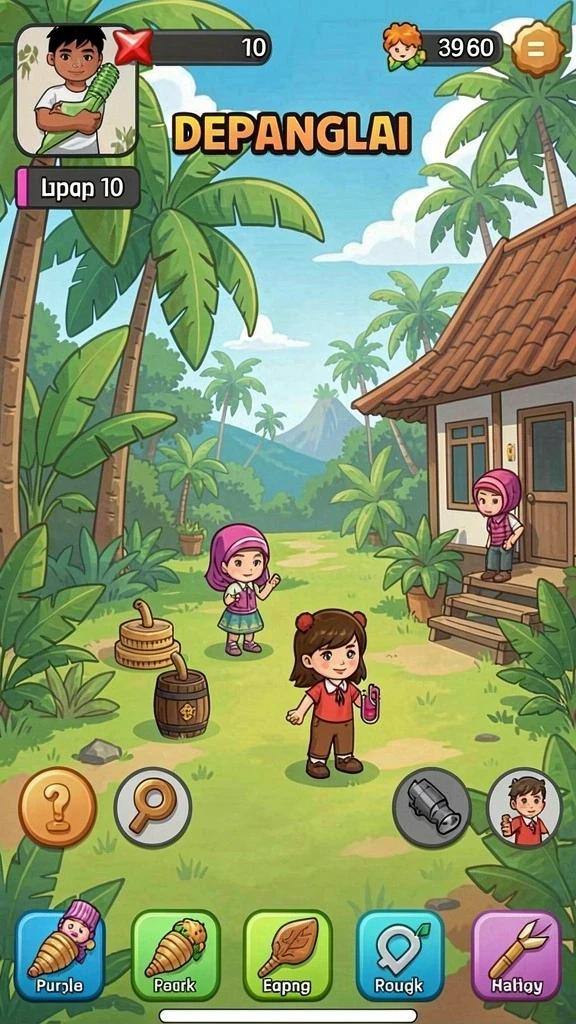Select the Rougk item button
This screenshot has height=1024, width=576.
click(x=400, y=955)
